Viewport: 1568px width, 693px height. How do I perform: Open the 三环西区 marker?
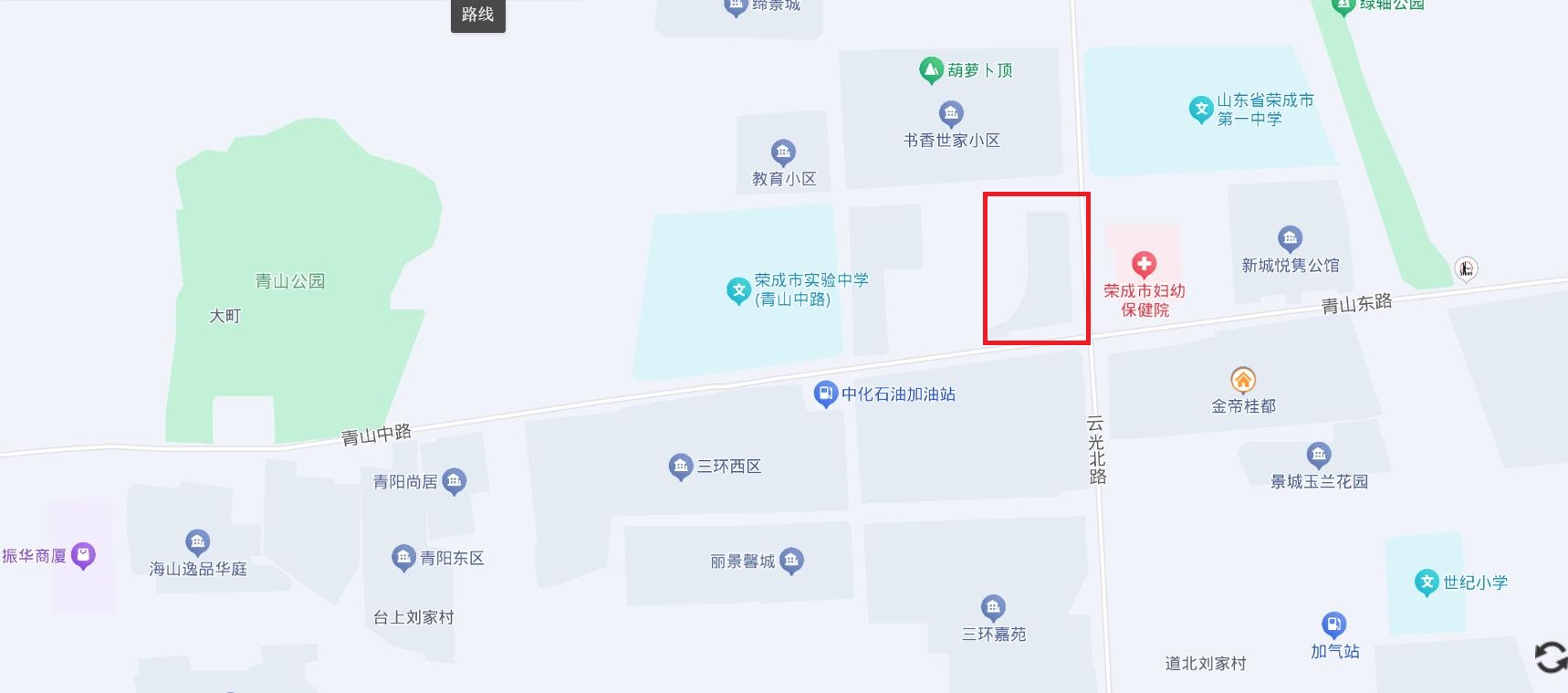(x=681, y=466)
